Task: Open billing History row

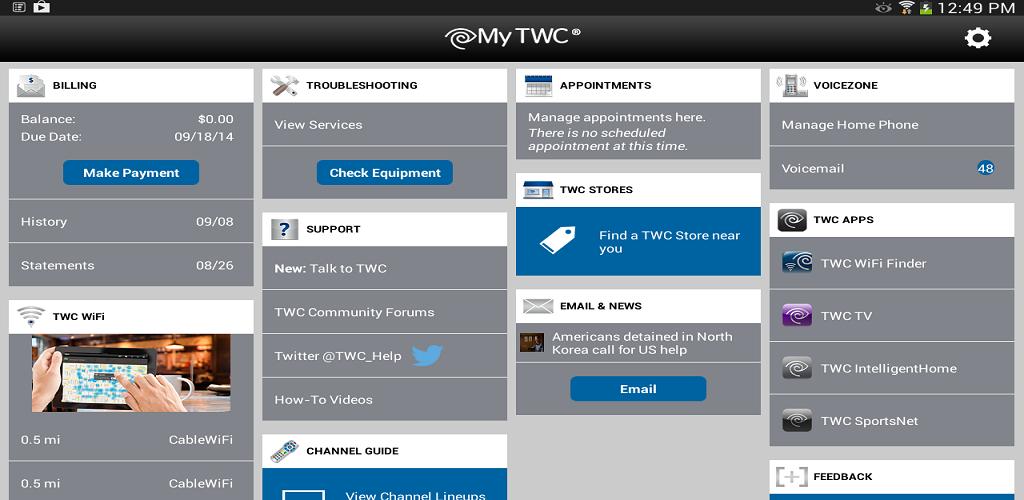Action: click(131, 222)
